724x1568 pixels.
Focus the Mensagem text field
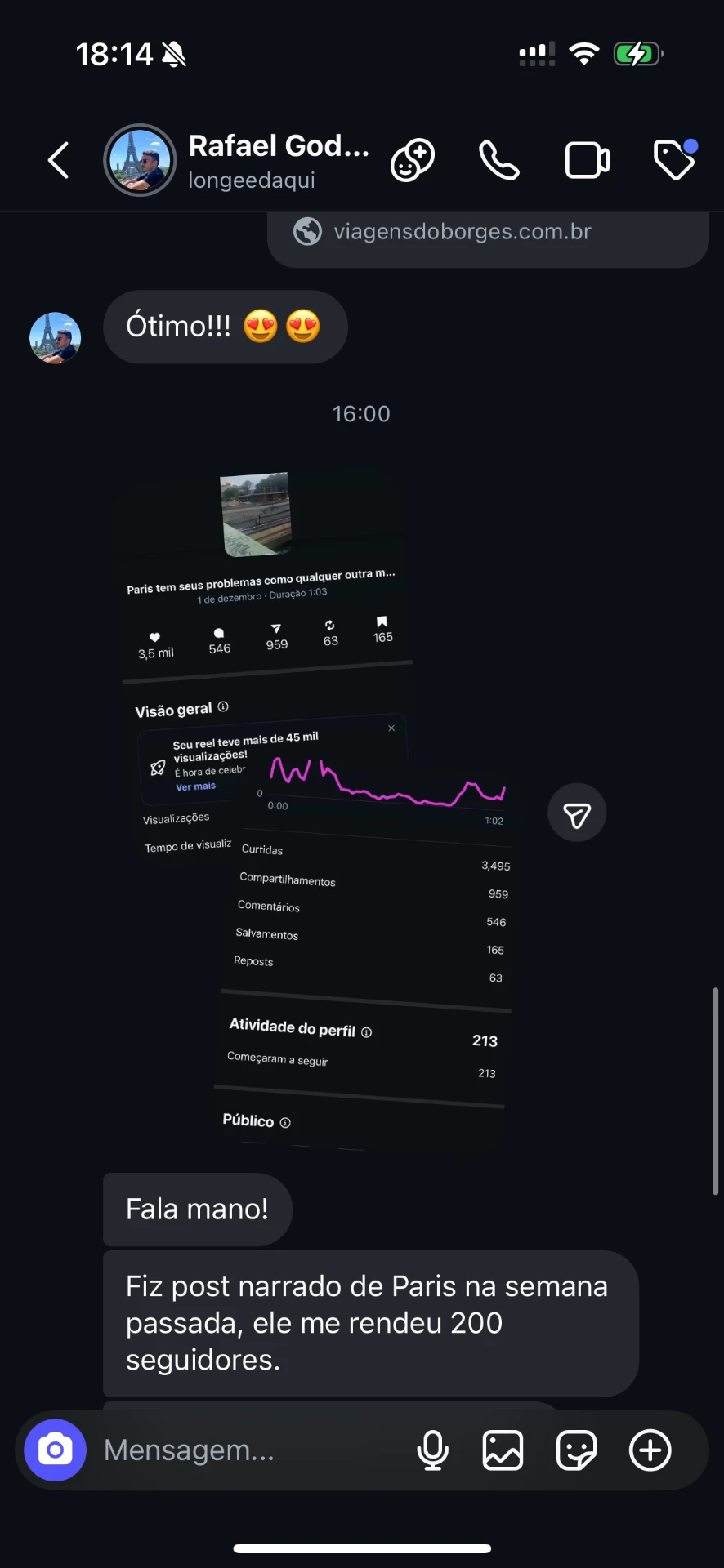pos(249,1450)
